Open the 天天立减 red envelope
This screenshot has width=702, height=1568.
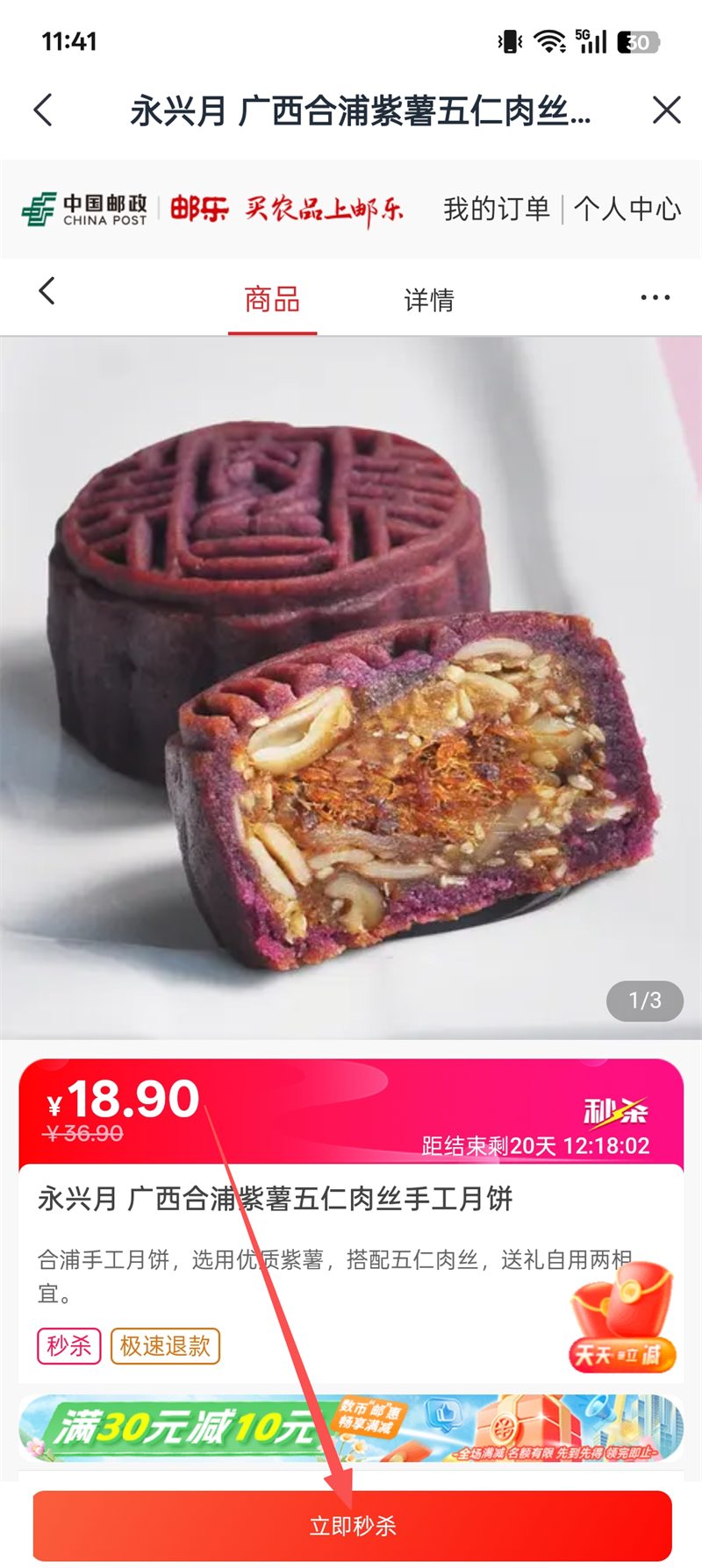622,1317
